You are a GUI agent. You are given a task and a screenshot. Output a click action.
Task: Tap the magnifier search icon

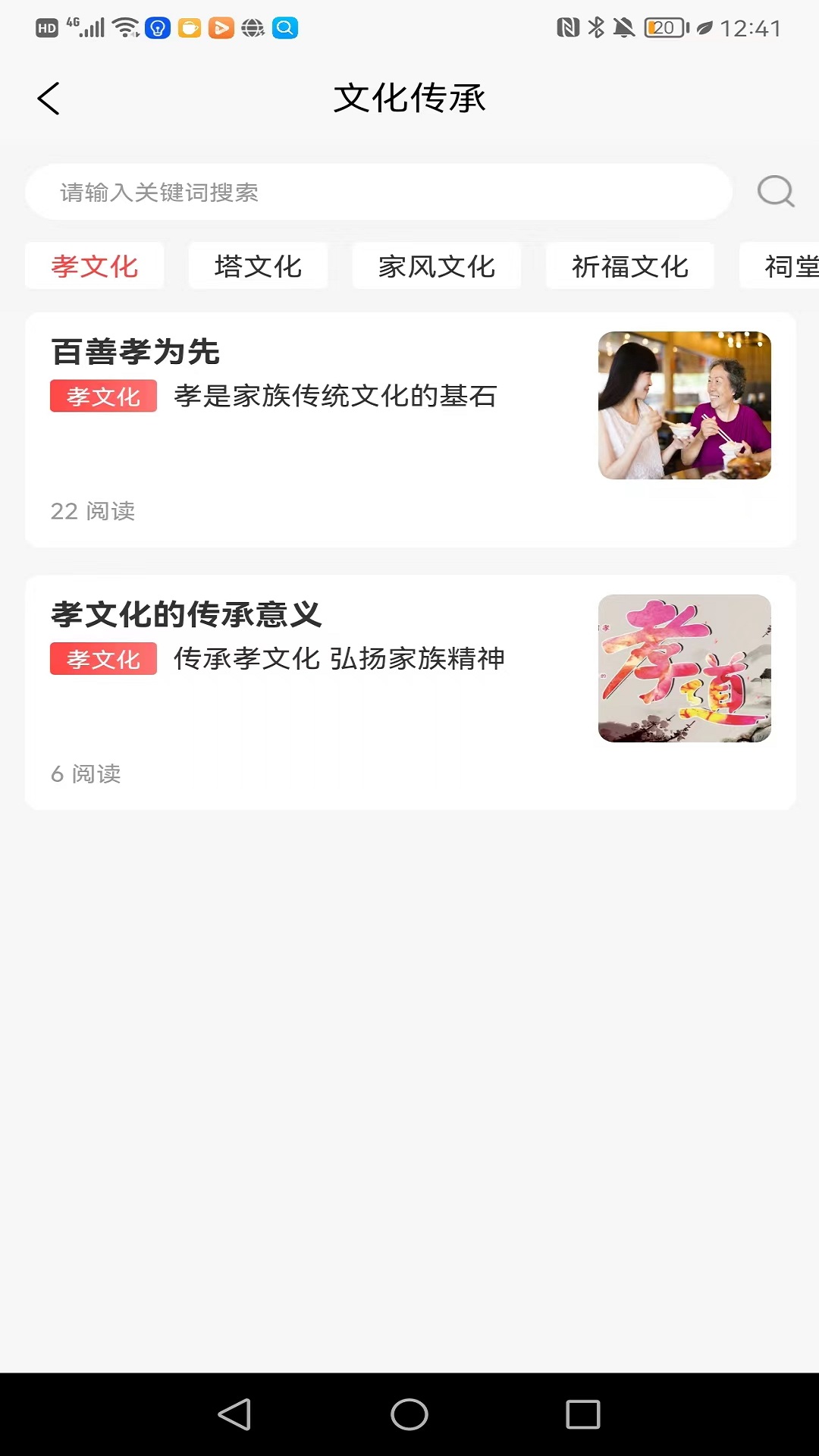[775, 192]
